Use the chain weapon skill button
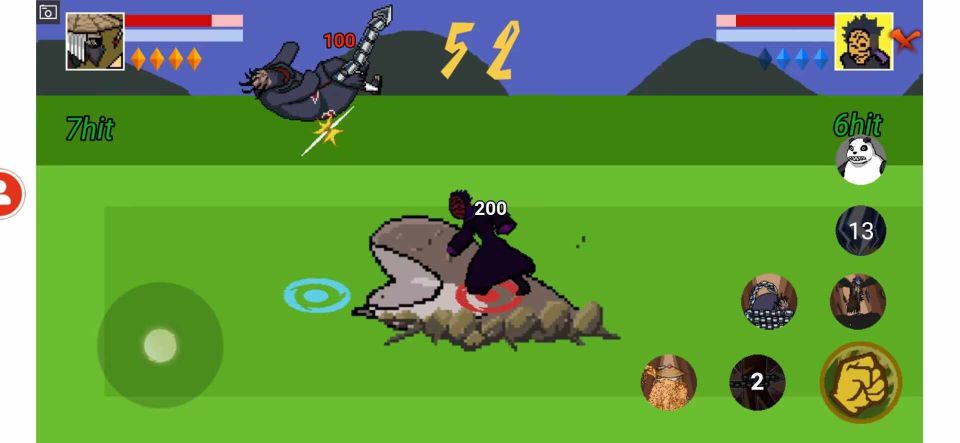Viewport: 960px width, 443px height. (x=769, y=301)
